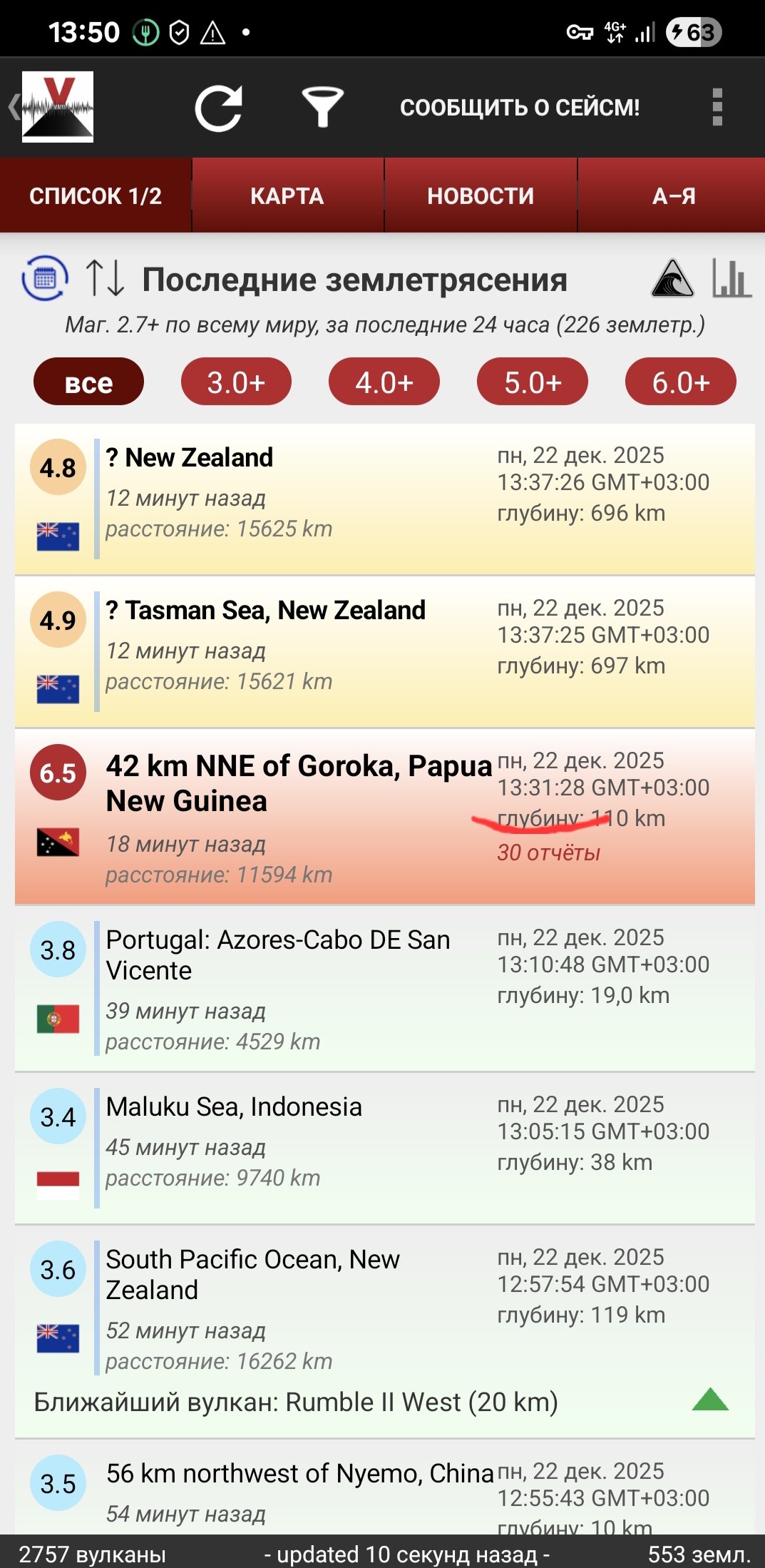Viewport: 765px width, 1568px height.
Task: Filter quakes by 5.0+ magnitude
Action: 532,382
